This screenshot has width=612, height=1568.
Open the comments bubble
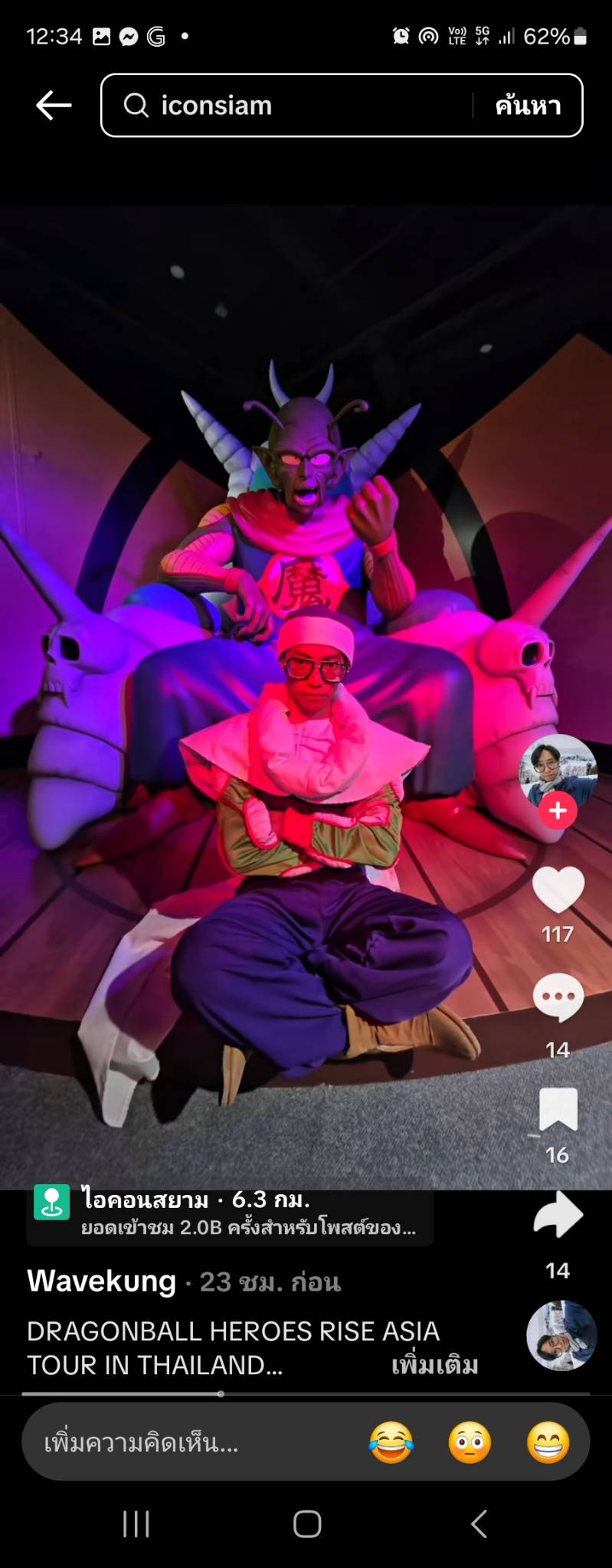coord(558,997)
